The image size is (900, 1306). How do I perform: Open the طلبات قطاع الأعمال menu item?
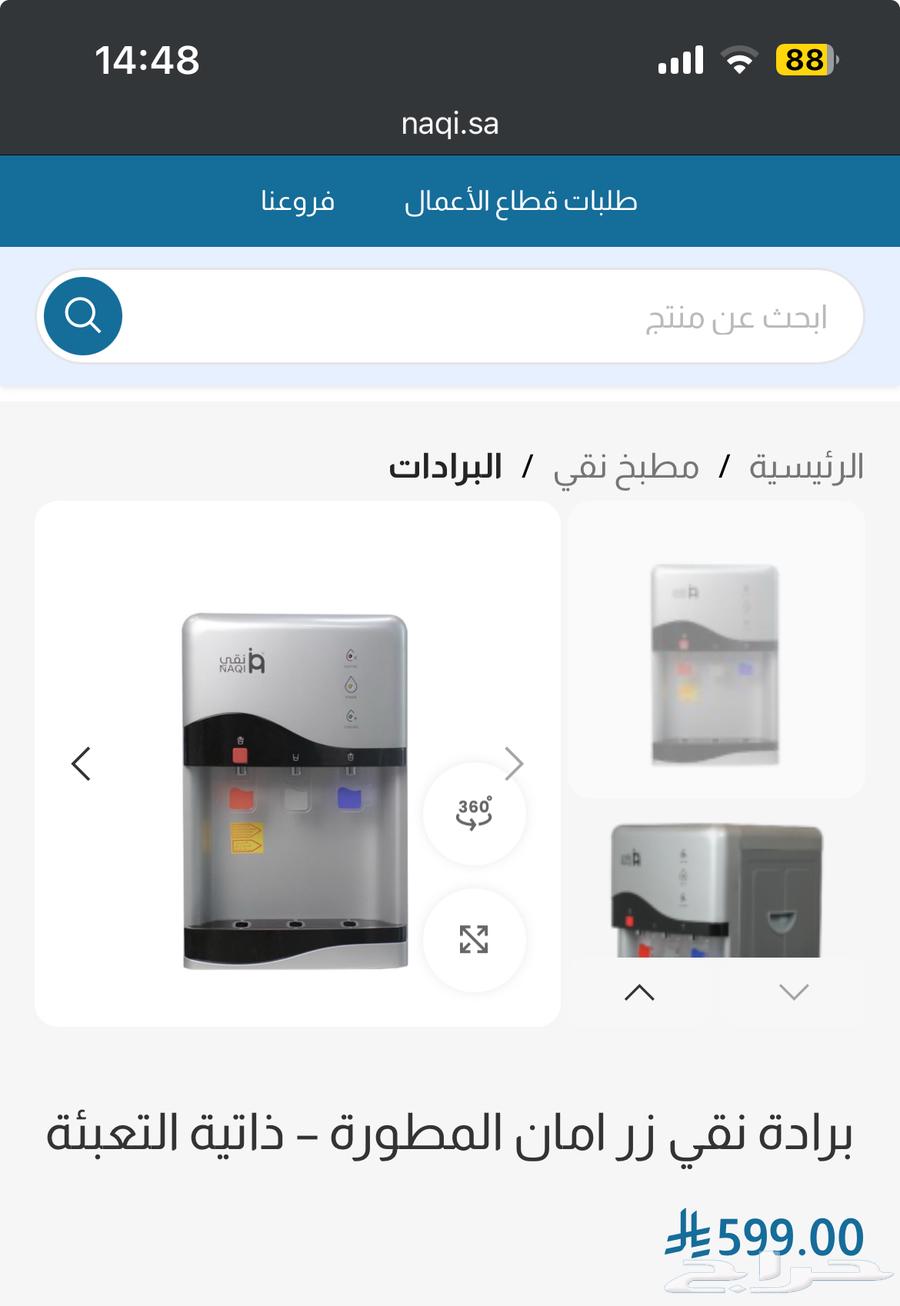(521, 200)
